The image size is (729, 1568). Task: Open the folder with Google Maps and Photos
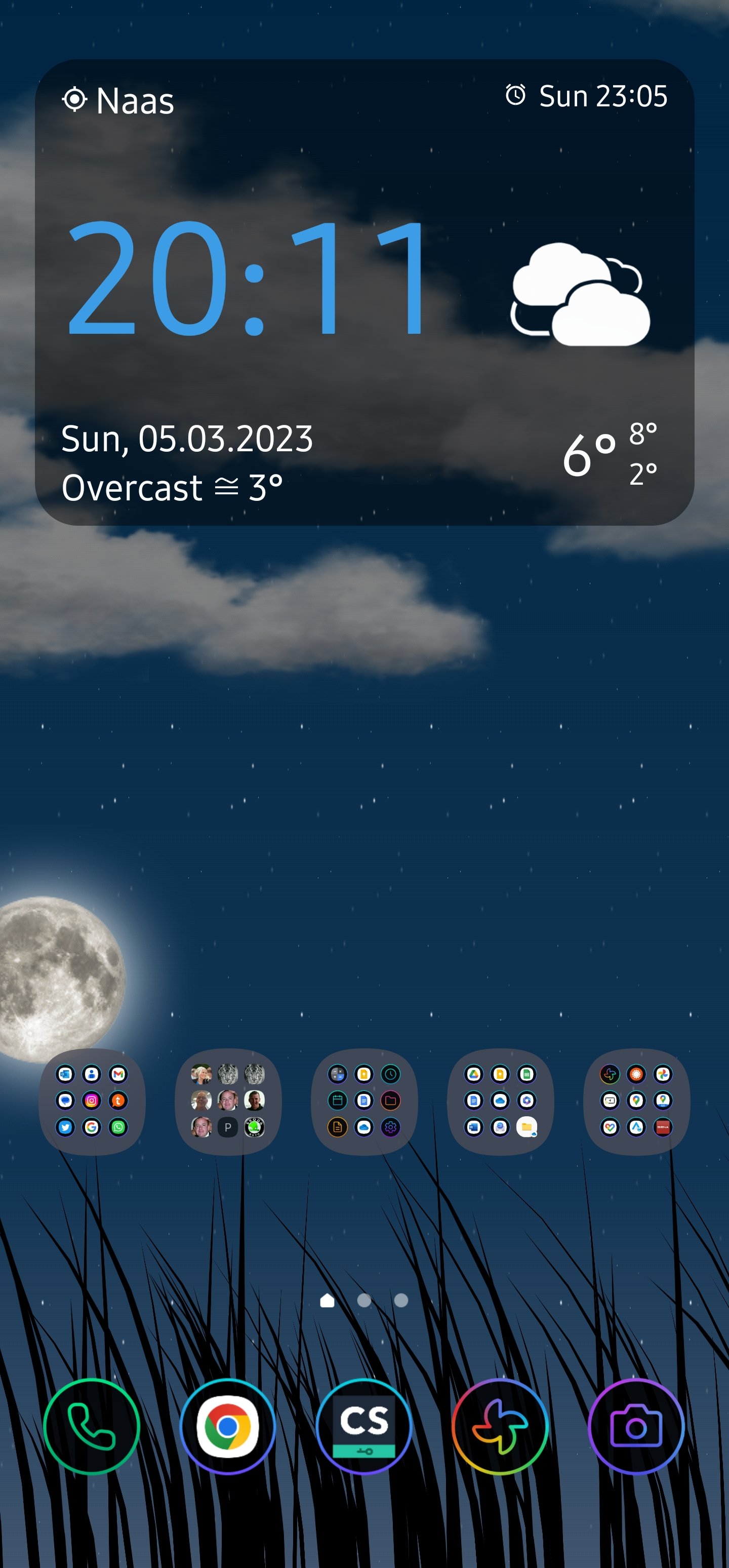point(636,1101)
